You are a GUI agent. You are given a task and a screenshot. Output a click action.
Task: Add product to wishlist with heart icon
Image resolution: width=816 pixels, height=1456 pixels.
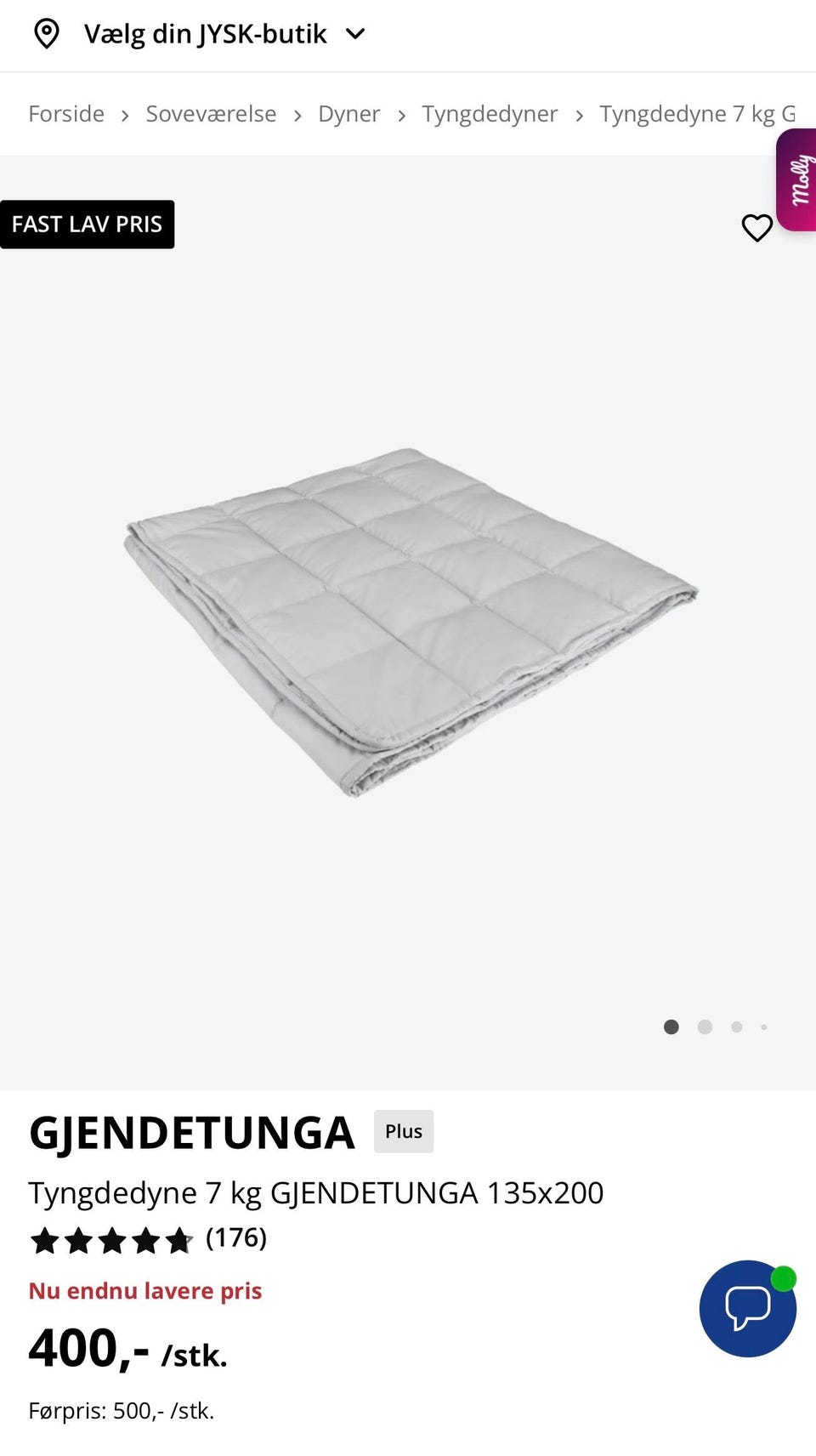[x=757, y=228]
